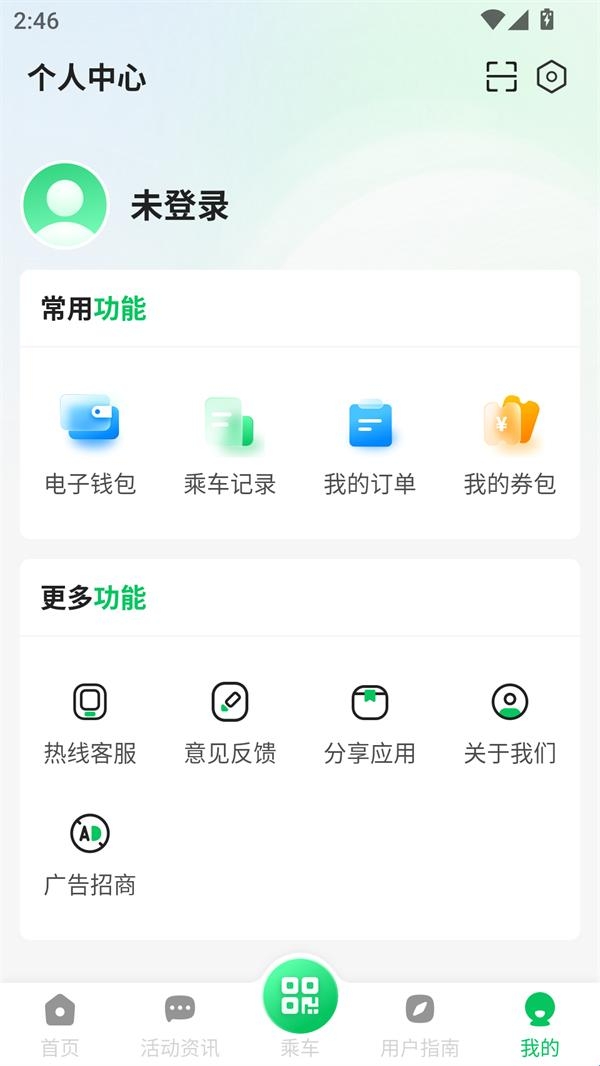
Task: Open 广告招商 advertising page
Action: coord(90,853)
